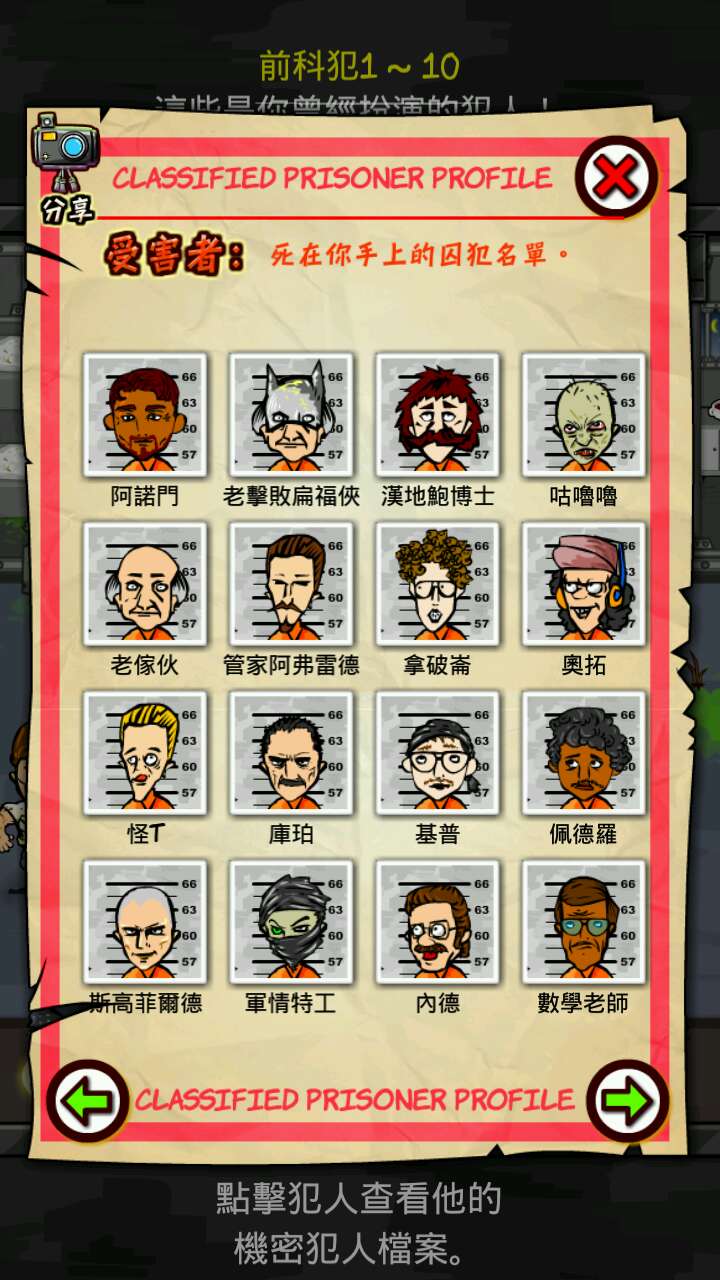View the 軍情特工 prisoner file

click(291, 921)
